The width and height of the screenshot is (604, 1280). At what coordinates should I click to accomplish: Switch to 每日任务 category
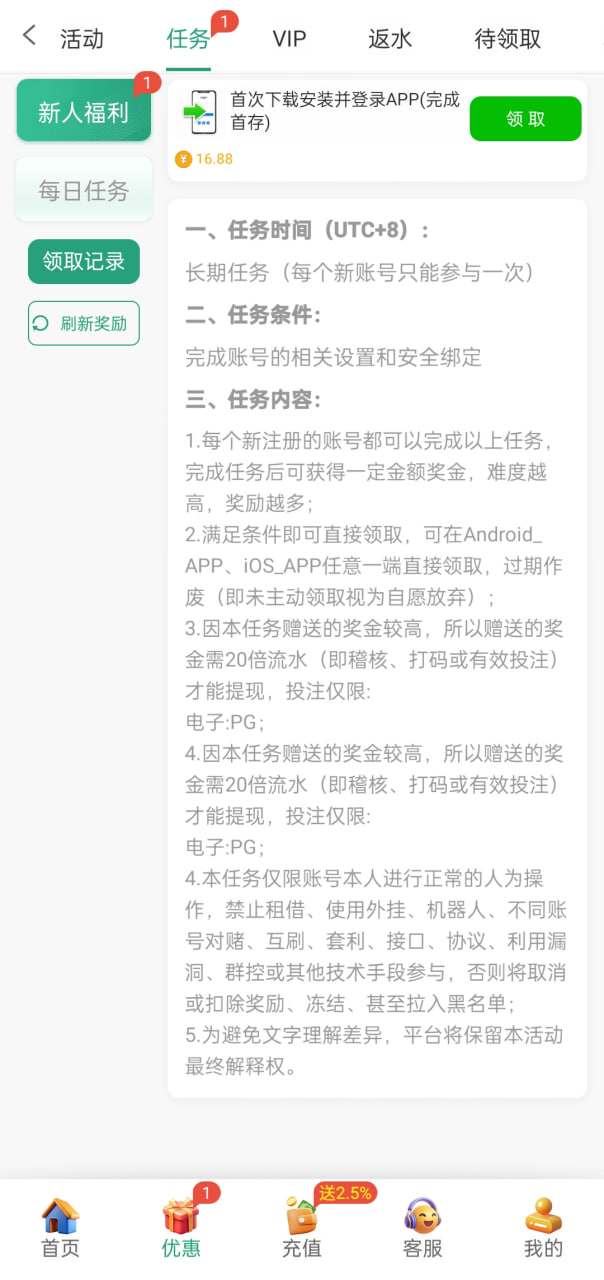[84, 190]
